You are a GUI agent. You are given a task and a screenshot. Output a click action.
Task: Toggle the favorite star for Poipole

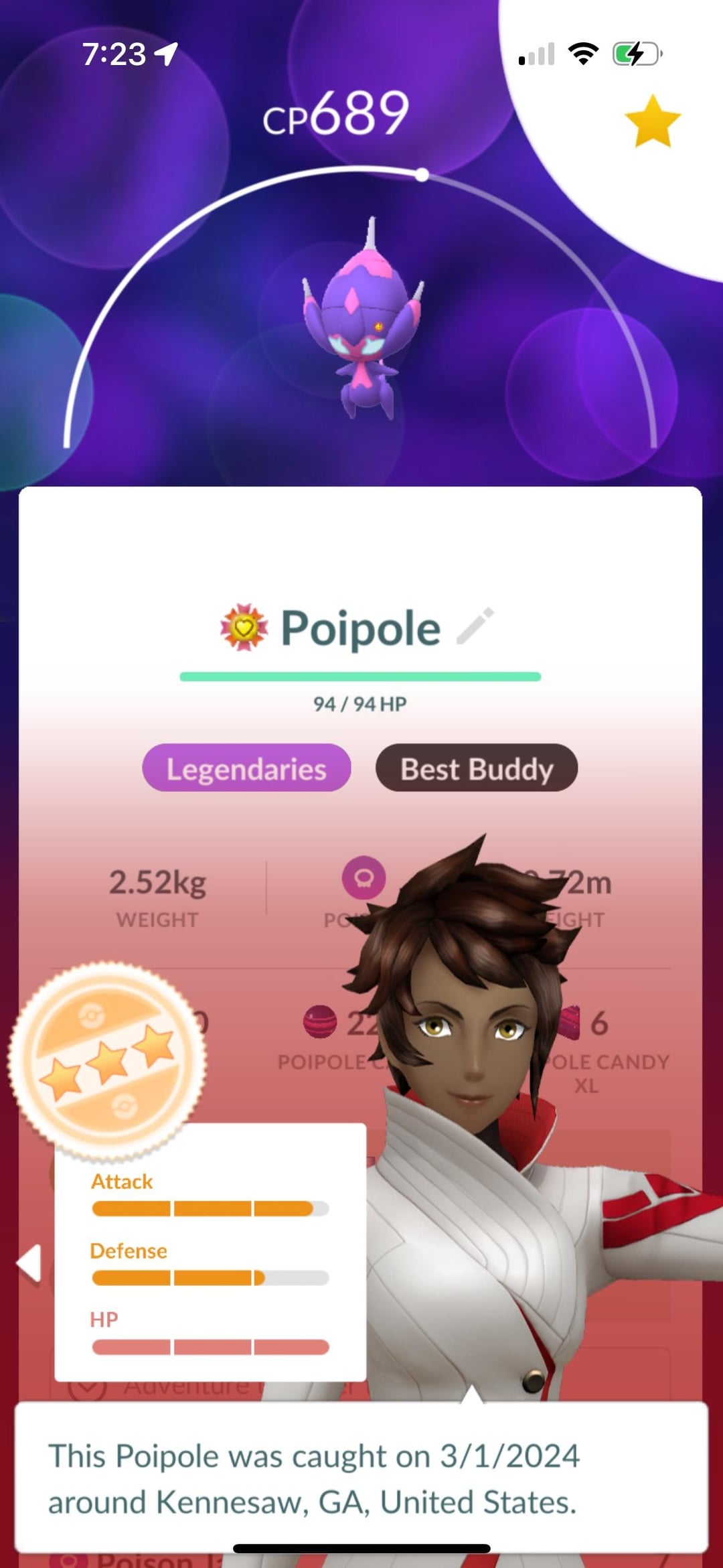point(652,122)
